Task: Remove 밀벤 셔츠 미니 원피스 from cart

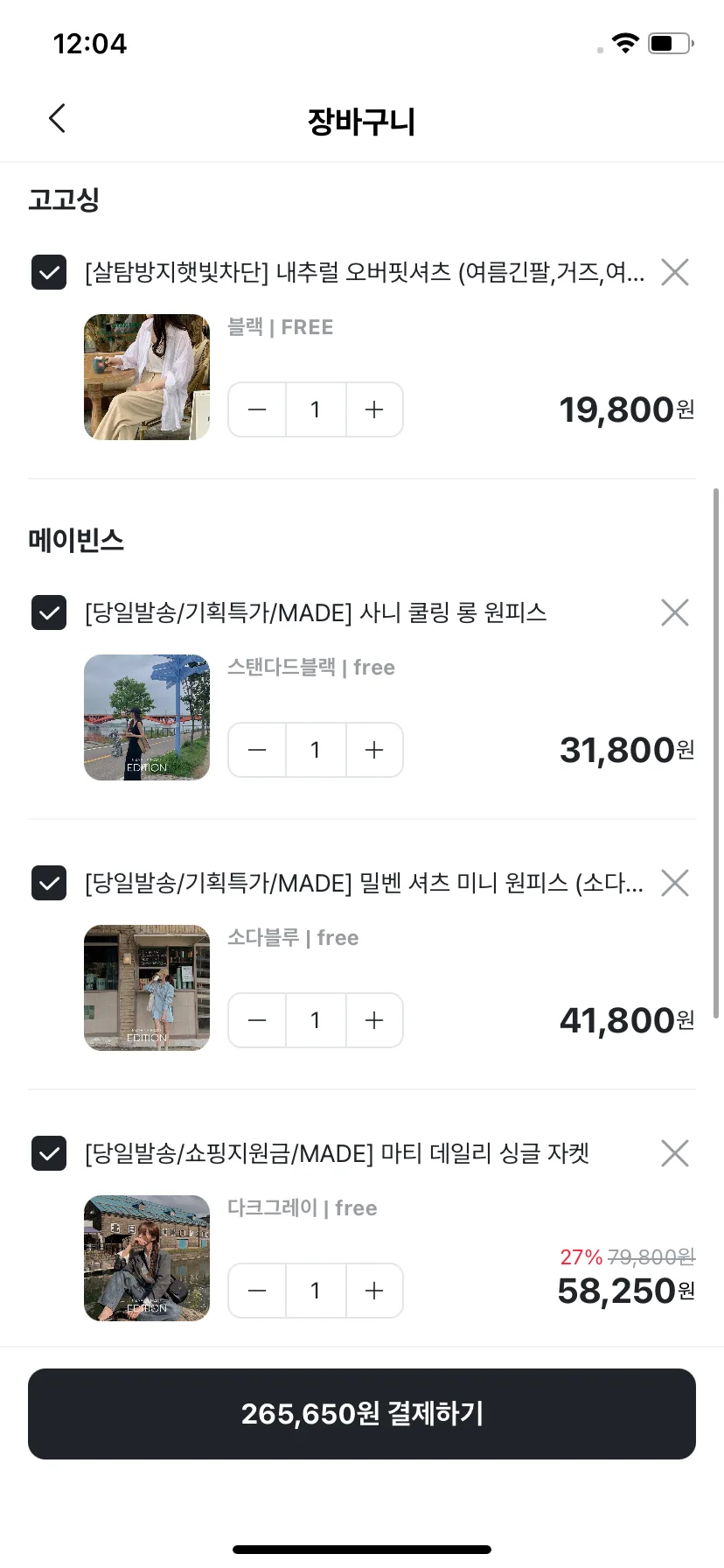Action: pyautogui.click(x=674, y=883)
